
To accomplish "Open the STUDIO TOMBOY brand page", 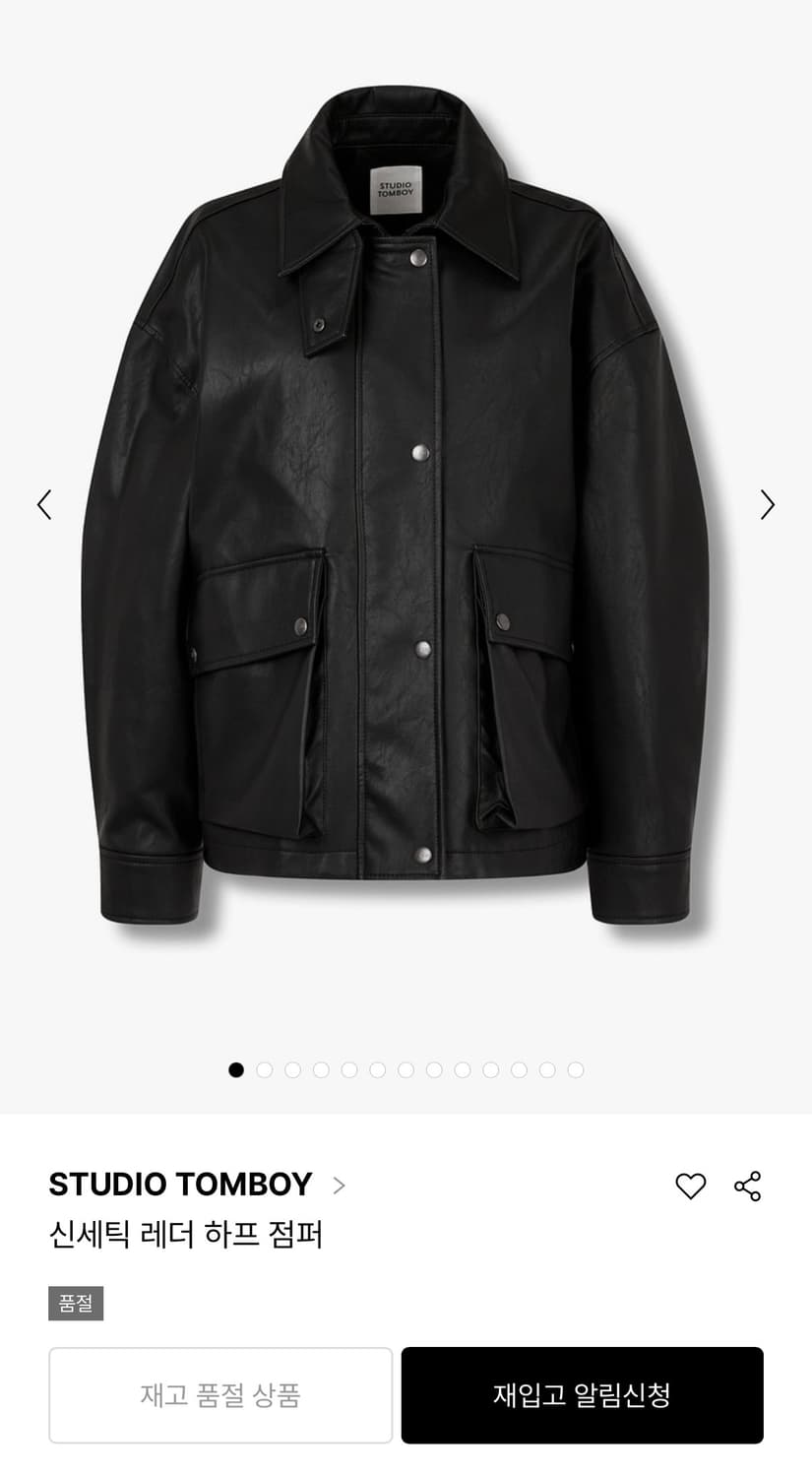I will pyautogui.click(x=197, y=1184).
